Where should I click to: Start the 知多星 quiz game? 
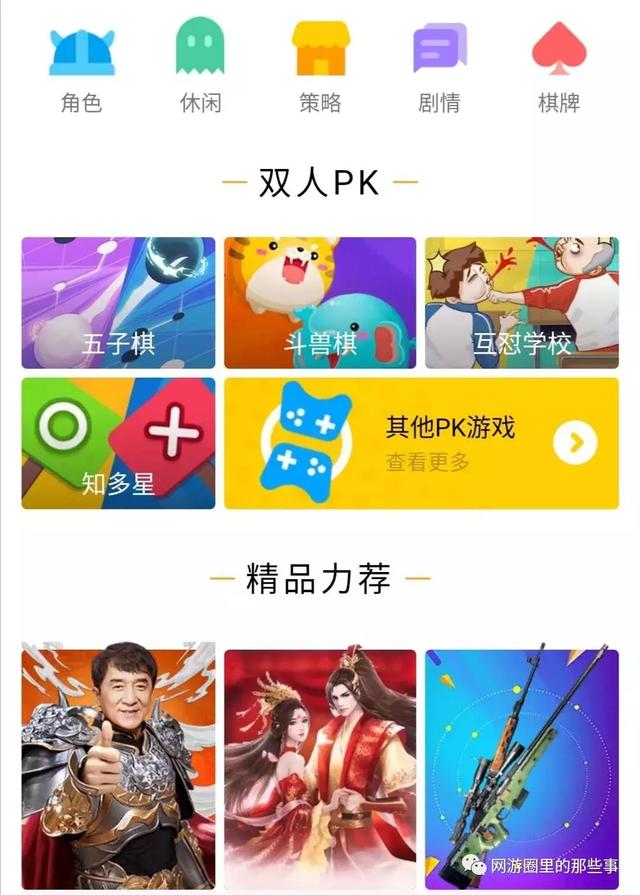118,443
